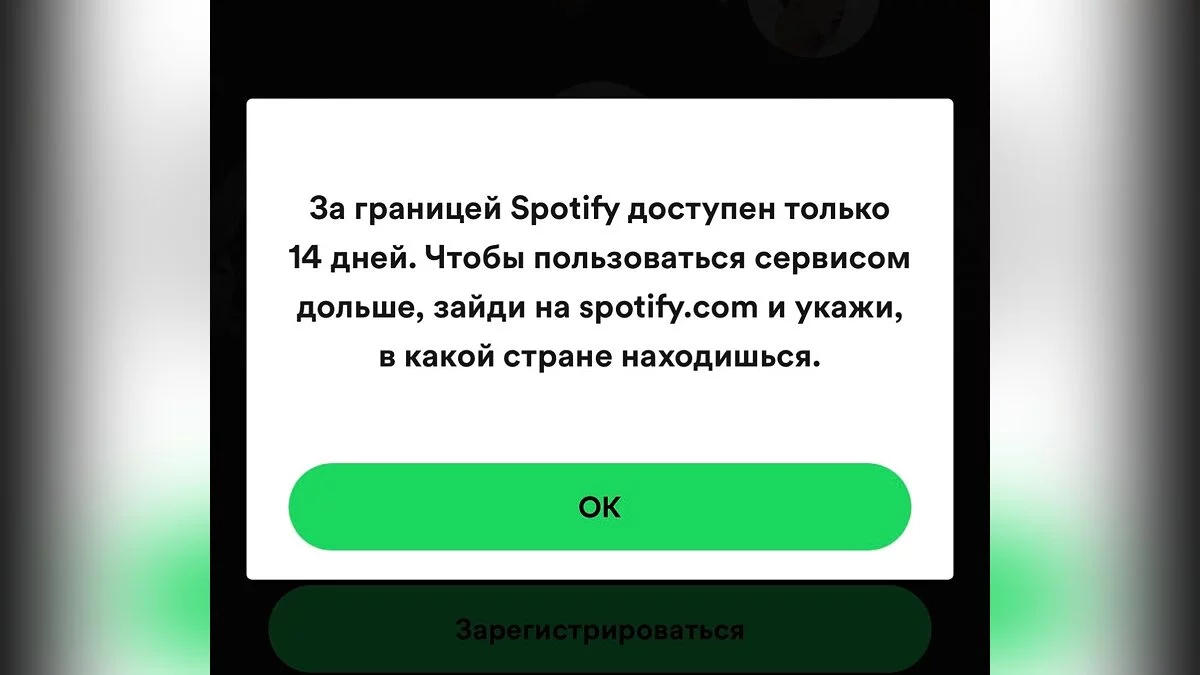Viewport: 1200px width, 675px height.
Task: Dismiss the dialog with the OK button
Action: pos(599,507)
